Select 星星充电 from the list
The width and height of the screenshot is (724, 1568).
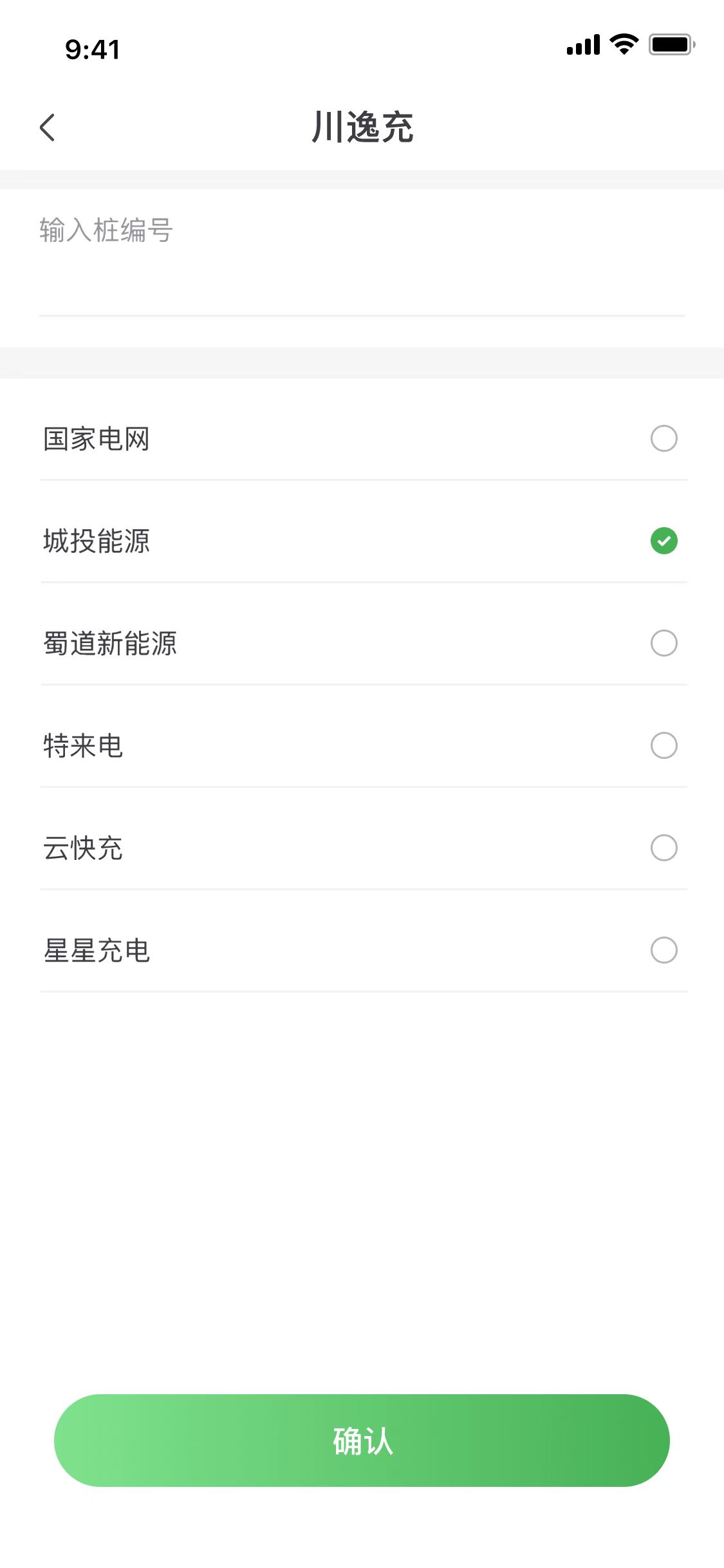click(364, 950)
